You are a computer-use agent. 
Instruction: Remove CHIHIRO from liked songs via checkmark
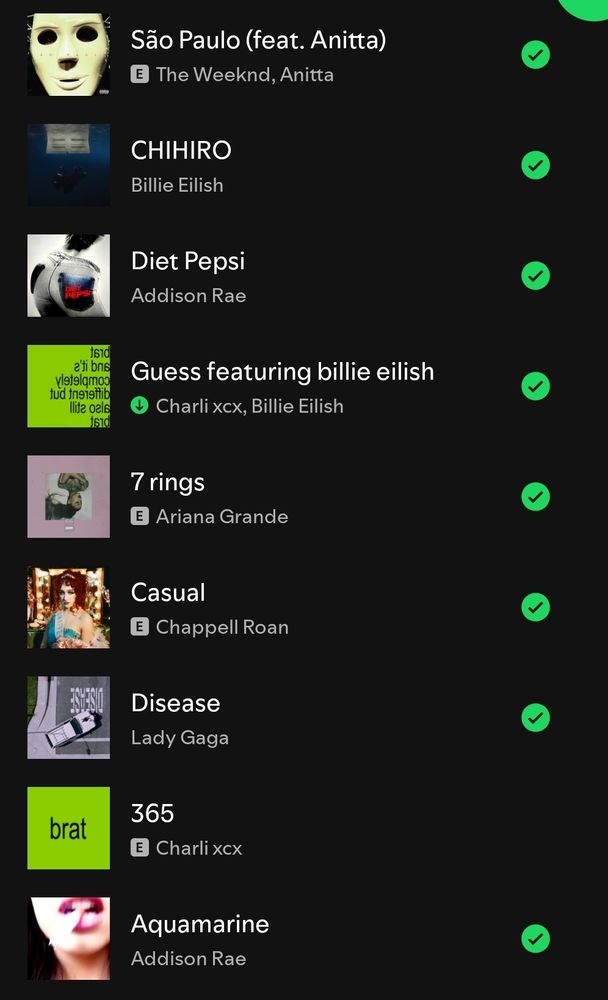[x=536, y=165]
